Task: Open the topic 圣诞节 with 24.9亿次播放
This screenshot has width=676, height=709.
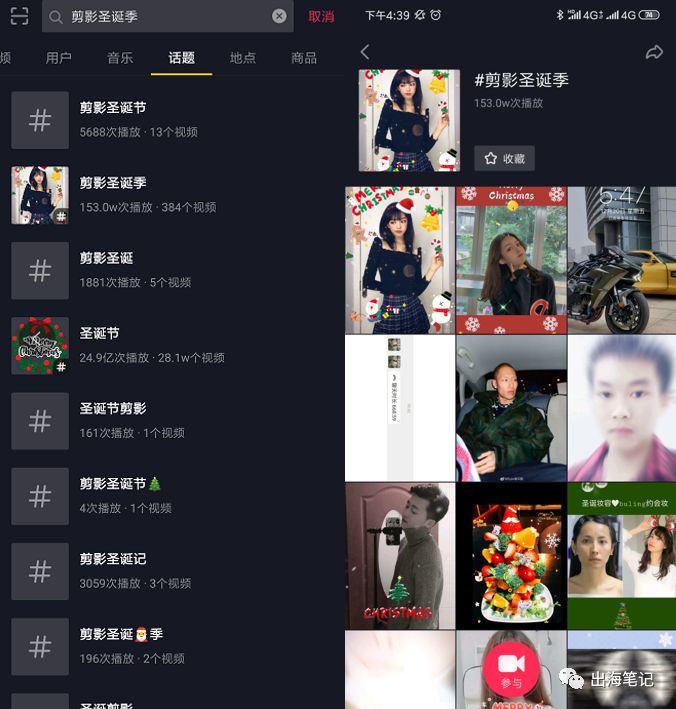Action: [170, 345]
